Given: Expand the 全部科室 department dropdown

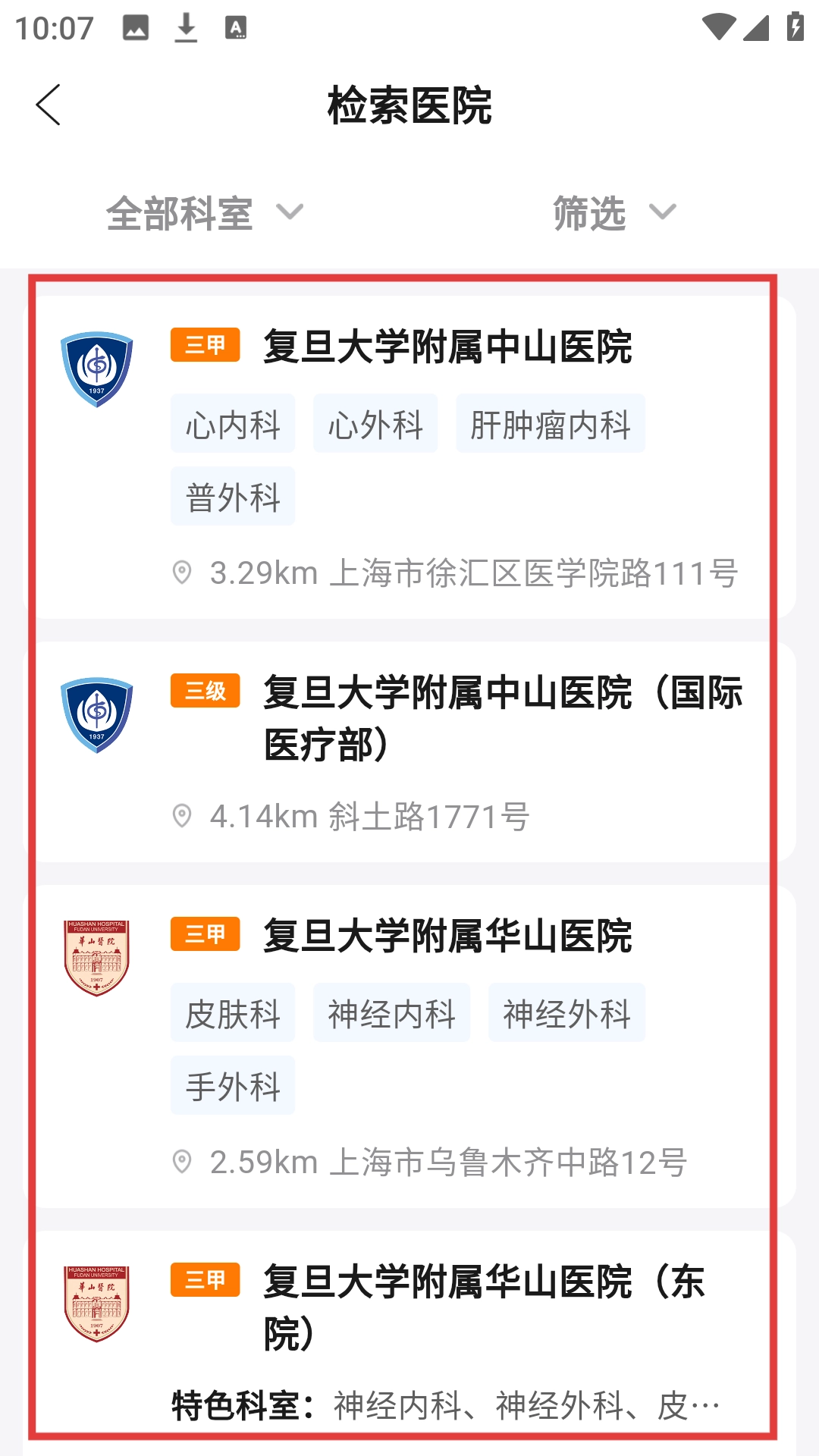Looking at the screenshot, I should point(205,213).
